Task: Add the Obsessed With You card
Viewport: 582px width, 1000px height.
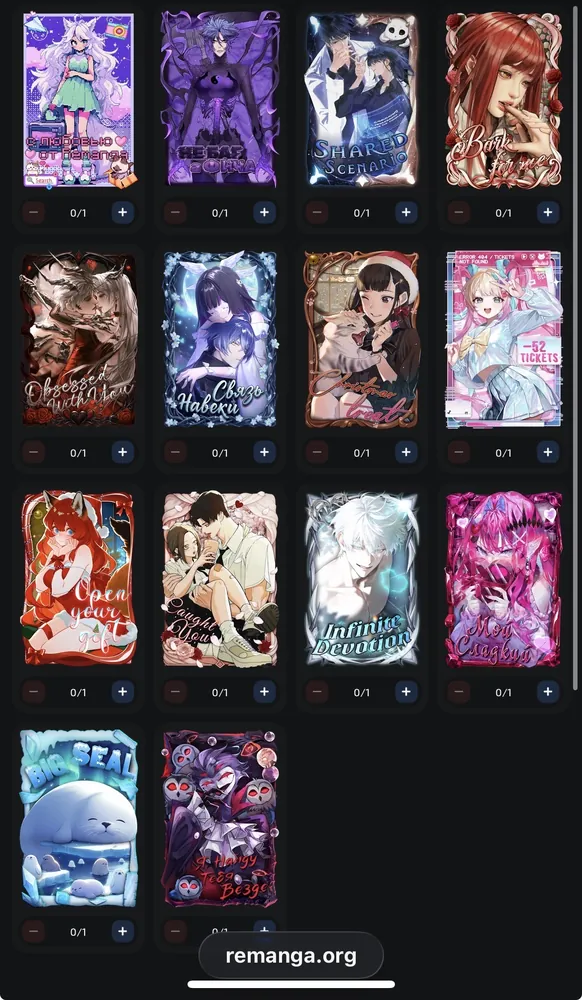Action: point(122,452)
